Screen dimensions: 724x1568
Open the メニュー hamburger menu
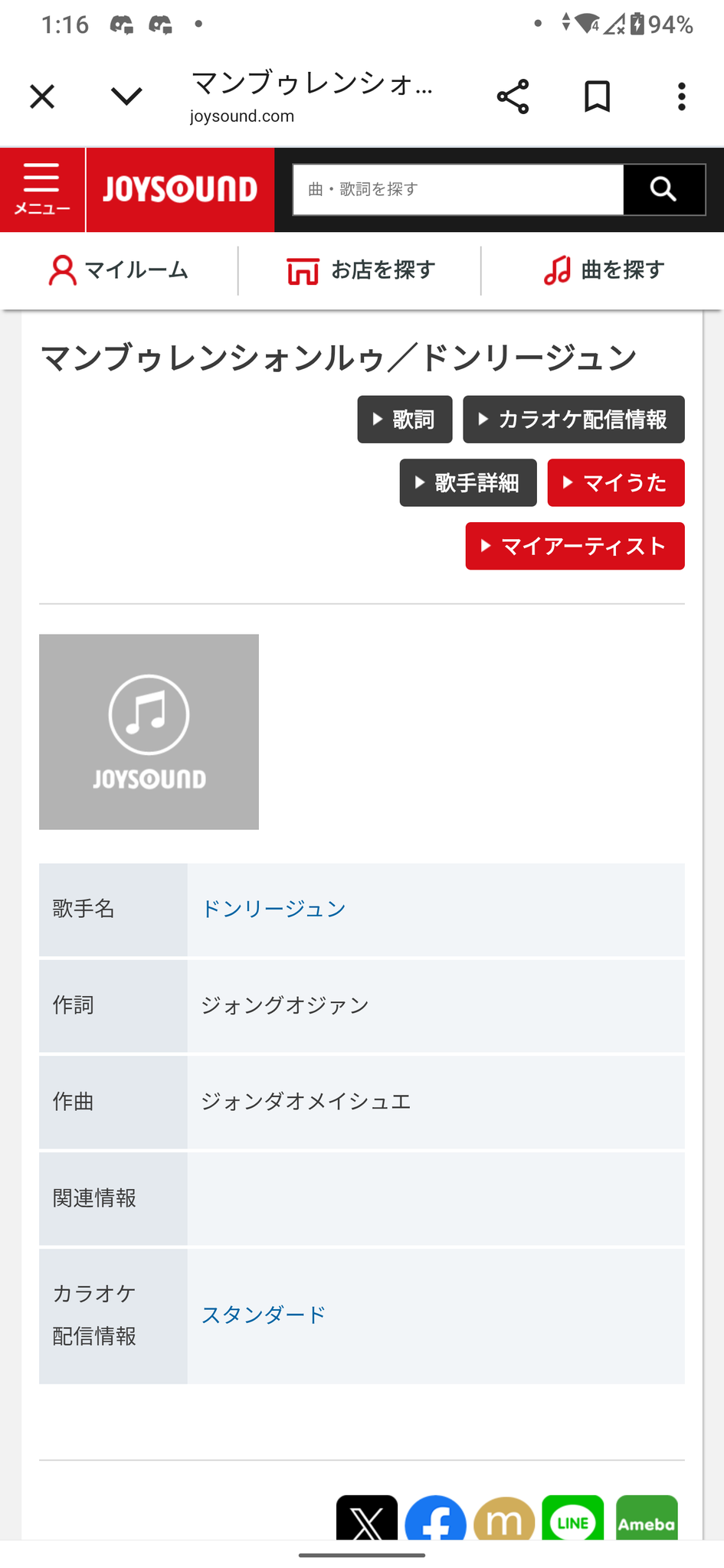coord(42,189)
